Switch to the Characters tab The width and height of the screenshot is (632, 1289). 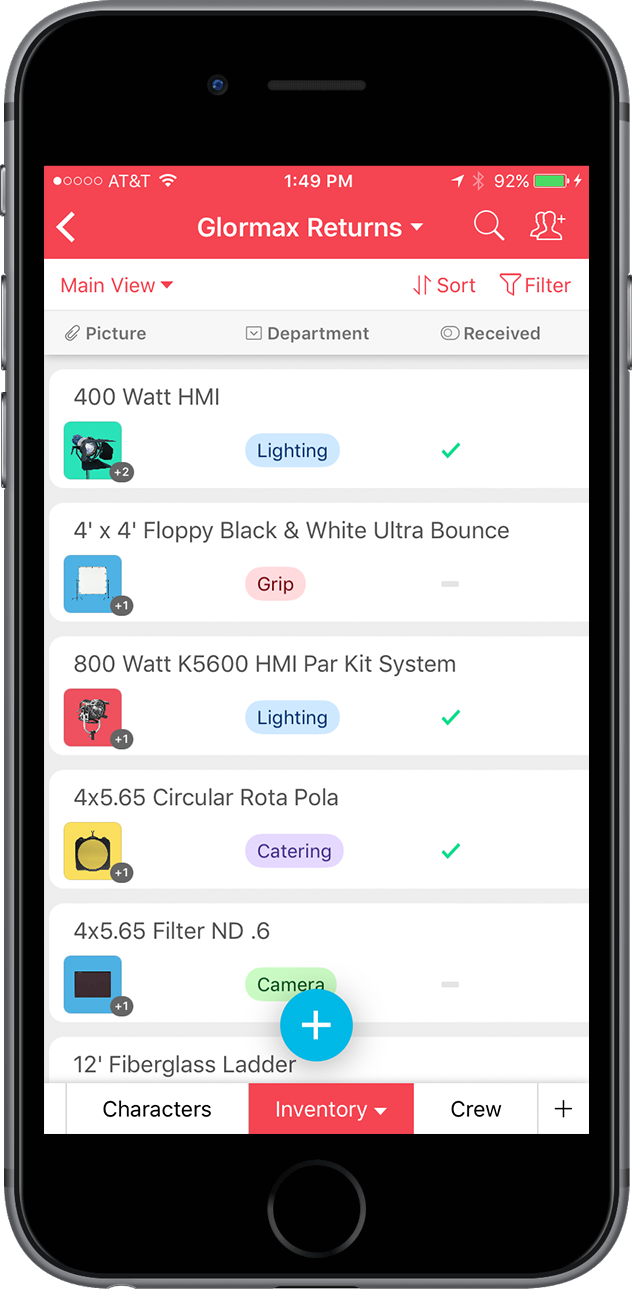point(157,1109)
